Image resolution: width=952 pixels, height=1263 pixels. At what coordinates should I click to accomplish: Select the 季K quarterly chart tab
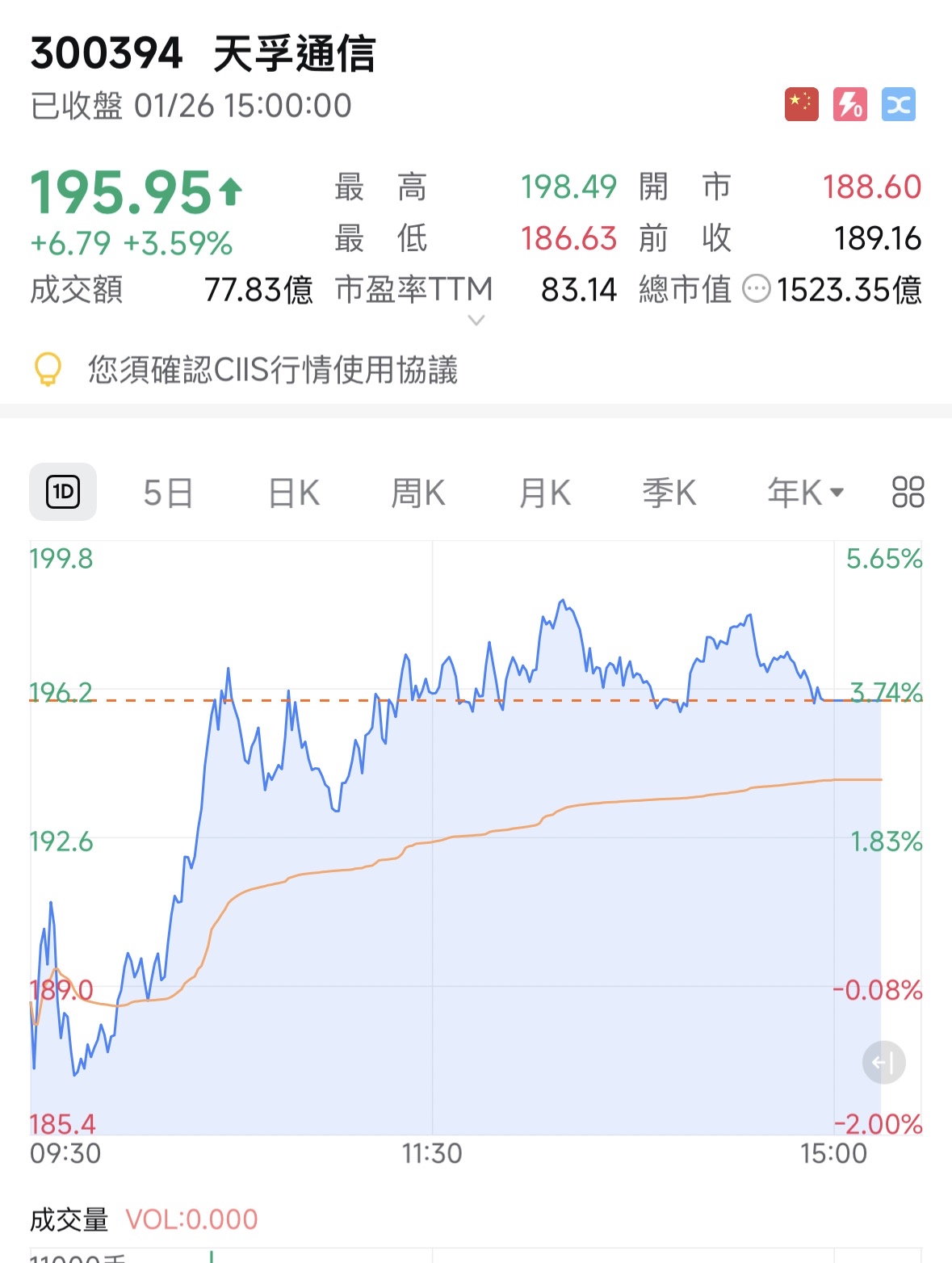pos(668,493)
